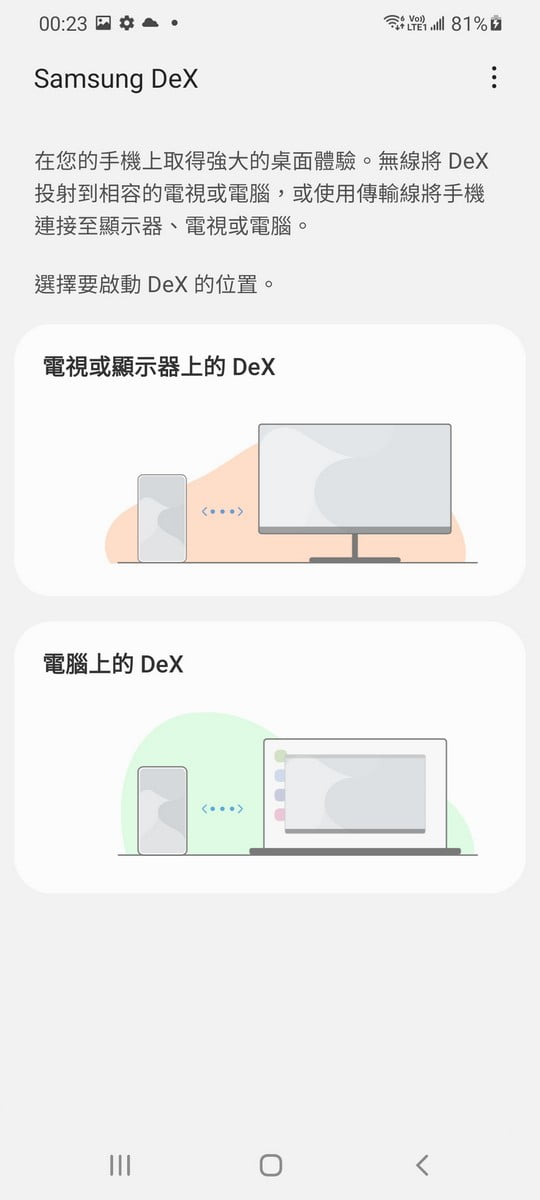Go back with the navigation bar arrow
The width and height of the screenshot is (540, 1200).
coord(422,1164)
